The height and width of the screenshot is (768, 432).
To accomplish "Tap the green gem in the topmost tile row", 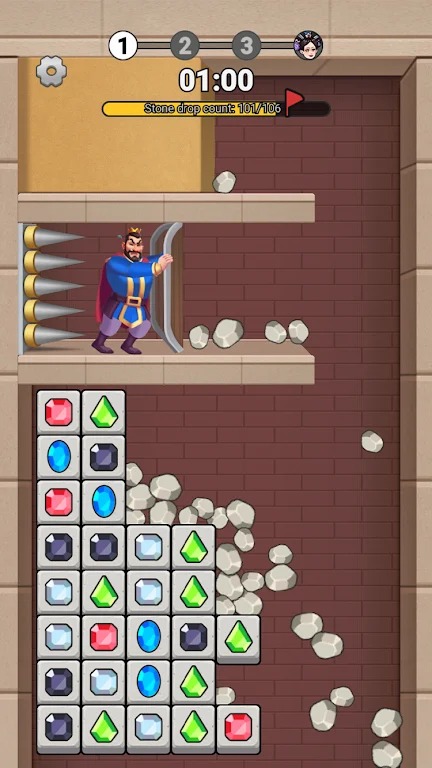I will (104, 411).
